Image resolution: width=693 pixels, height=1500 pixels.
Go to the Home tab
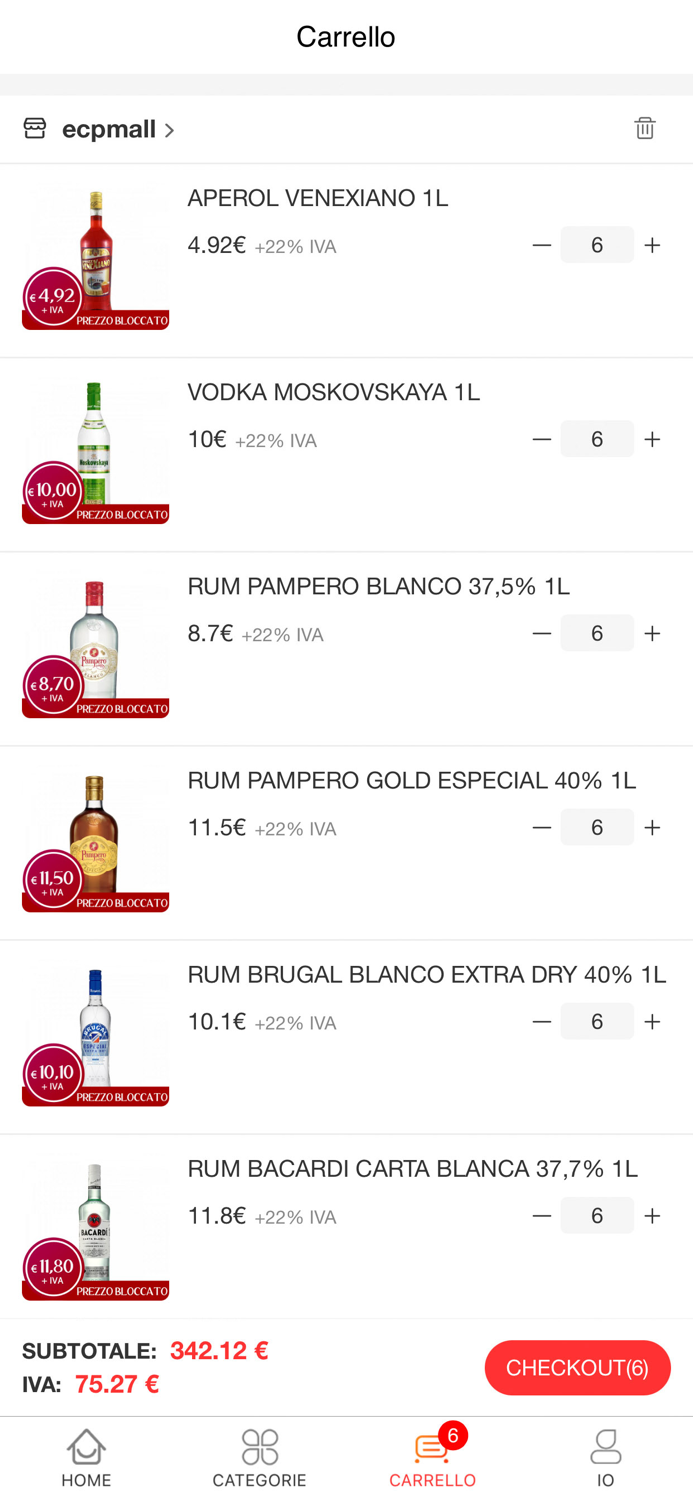[x=86, y=1457]
